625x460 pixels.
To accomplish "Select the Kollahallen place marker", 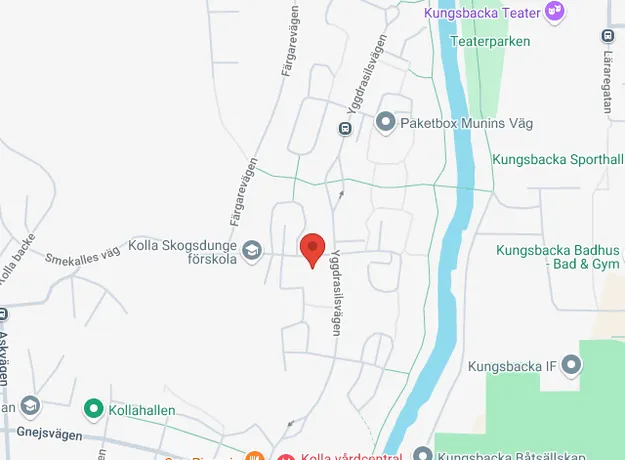I will 94,408.
